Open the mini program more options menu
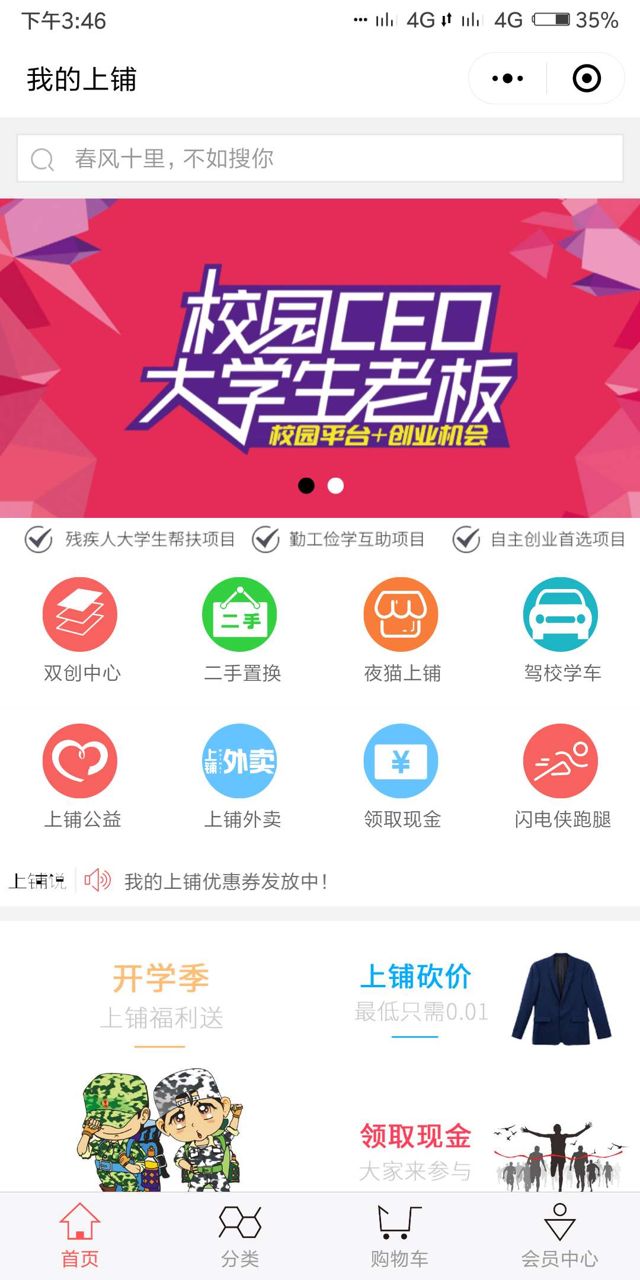640x1280 pixels. 508,79
